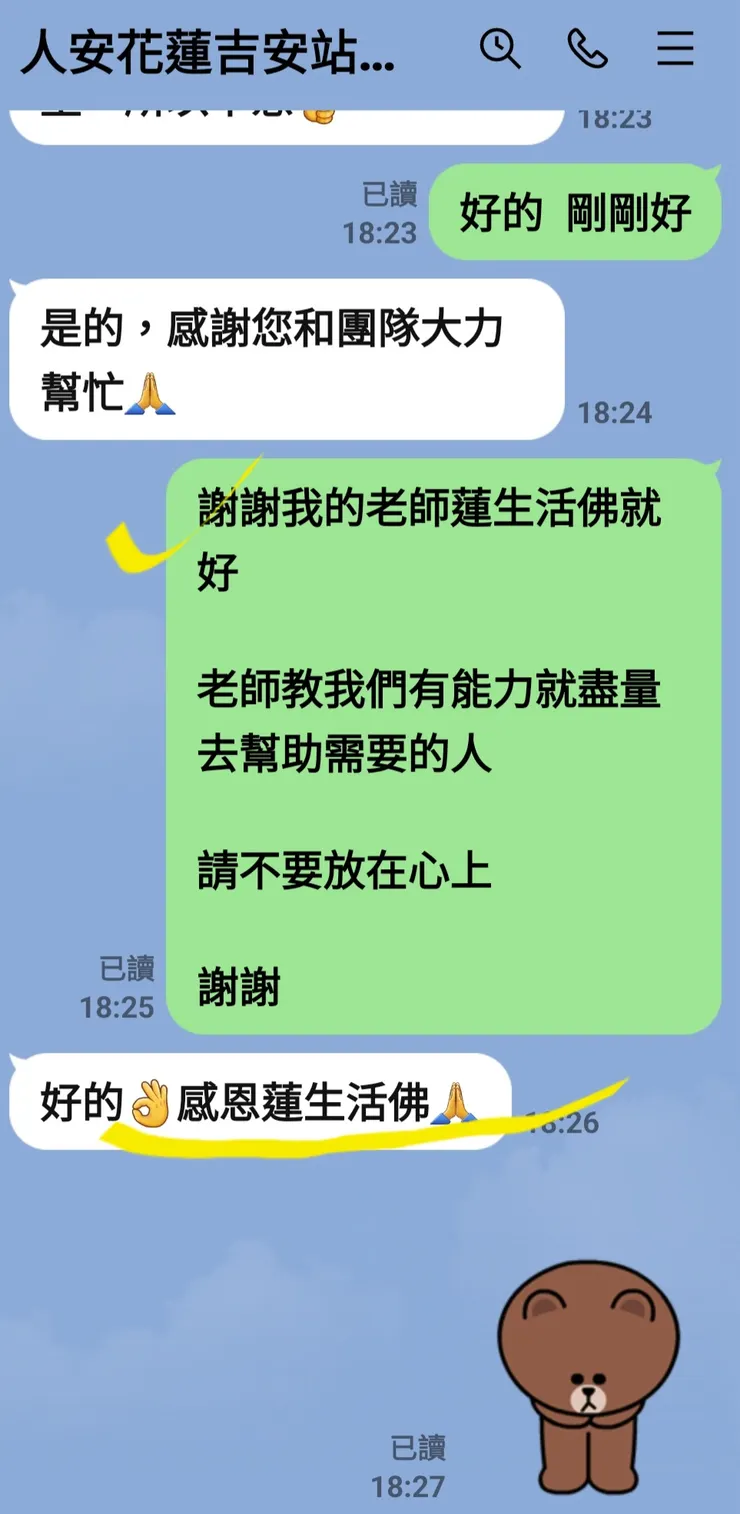The image size is (740, 1514).
Task: Open the chat settings hamburger menu
Action: click(675, 49)
